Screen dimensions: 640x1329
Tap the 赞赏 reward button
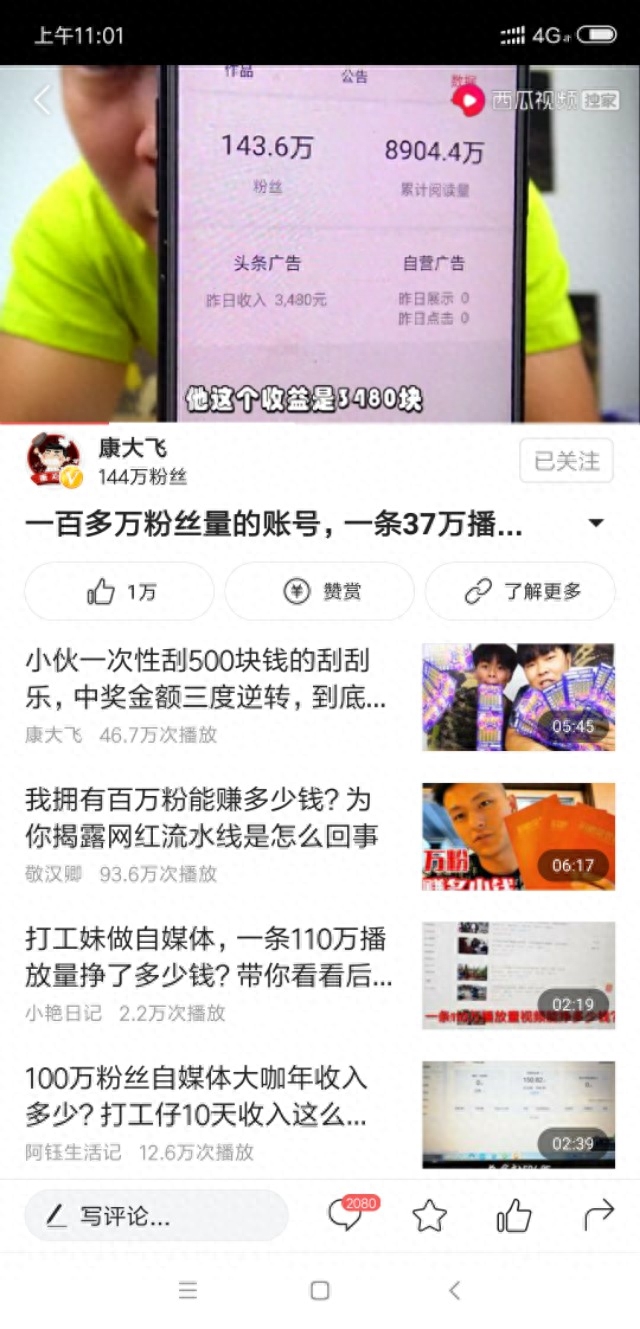(319, 592)
